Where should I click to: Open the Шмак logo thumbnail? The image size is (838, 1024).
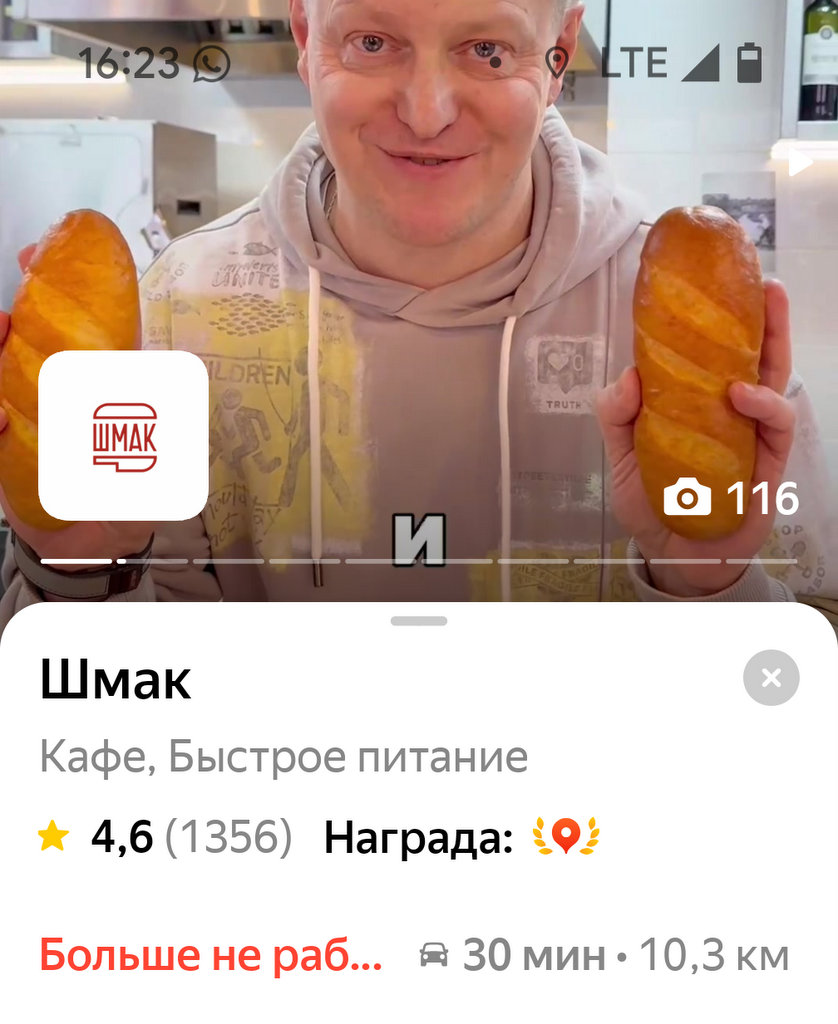pos(123,435)
